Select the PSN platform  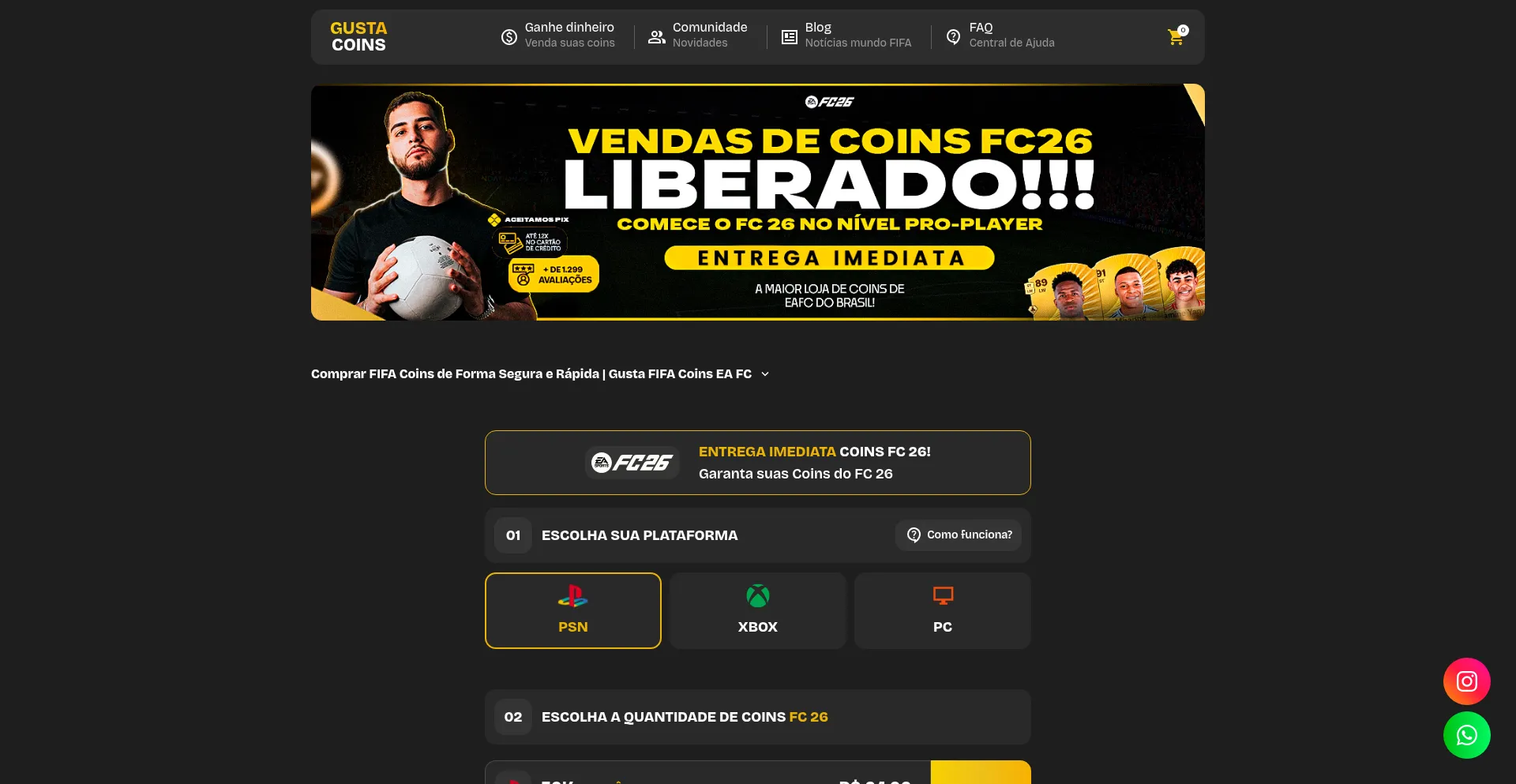click(573, 610)
